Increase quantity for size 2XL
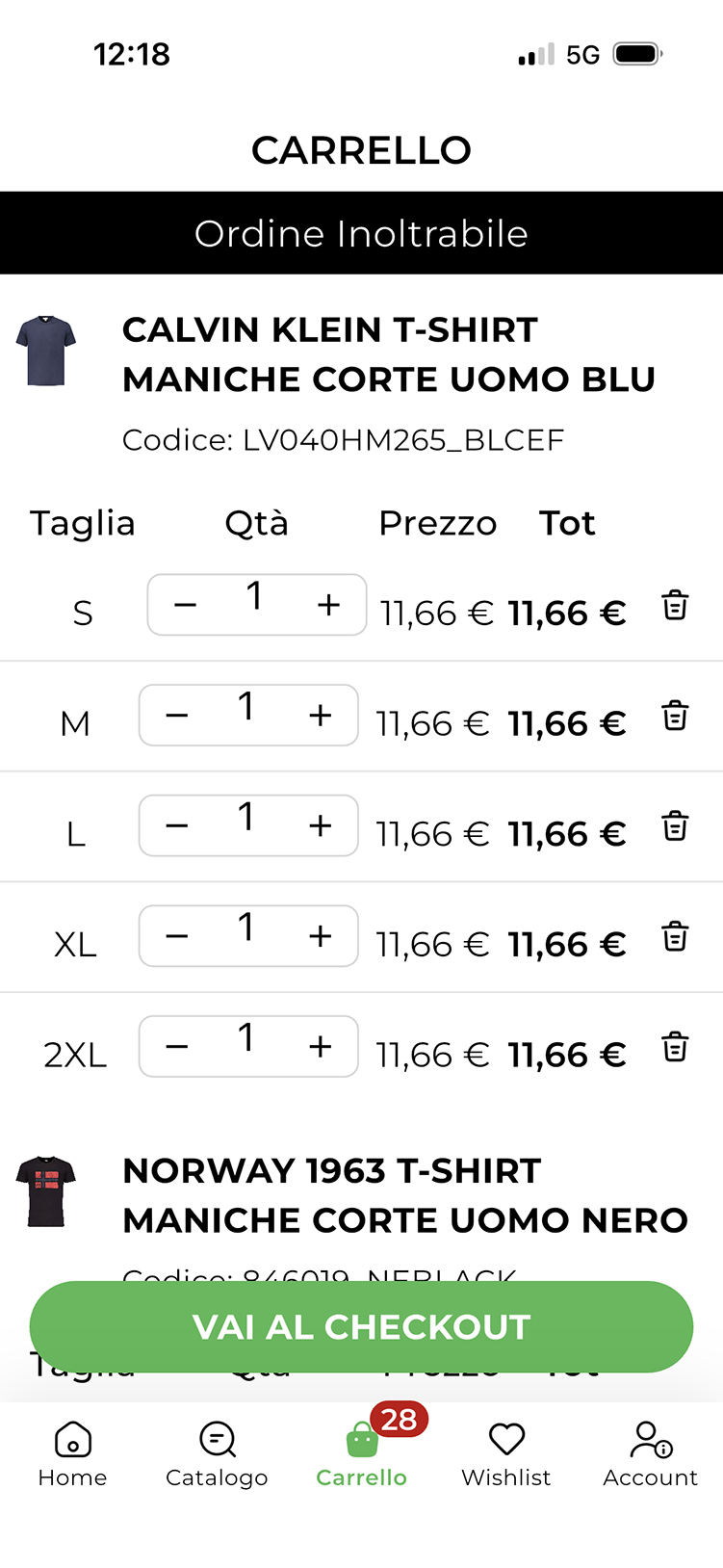 tap(321, 1046)
